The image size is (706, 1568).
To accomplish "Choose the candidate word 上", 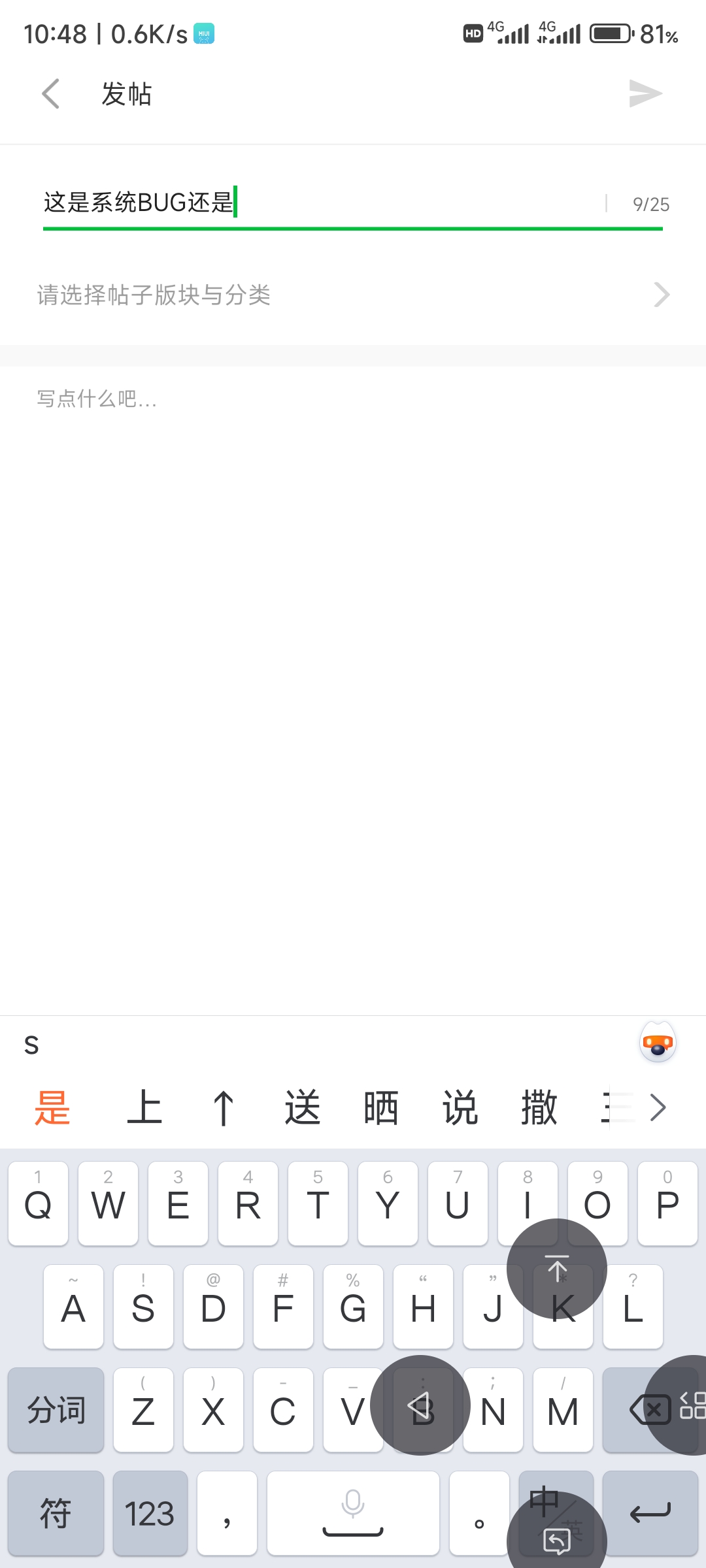I will (x=144, y=1108).
